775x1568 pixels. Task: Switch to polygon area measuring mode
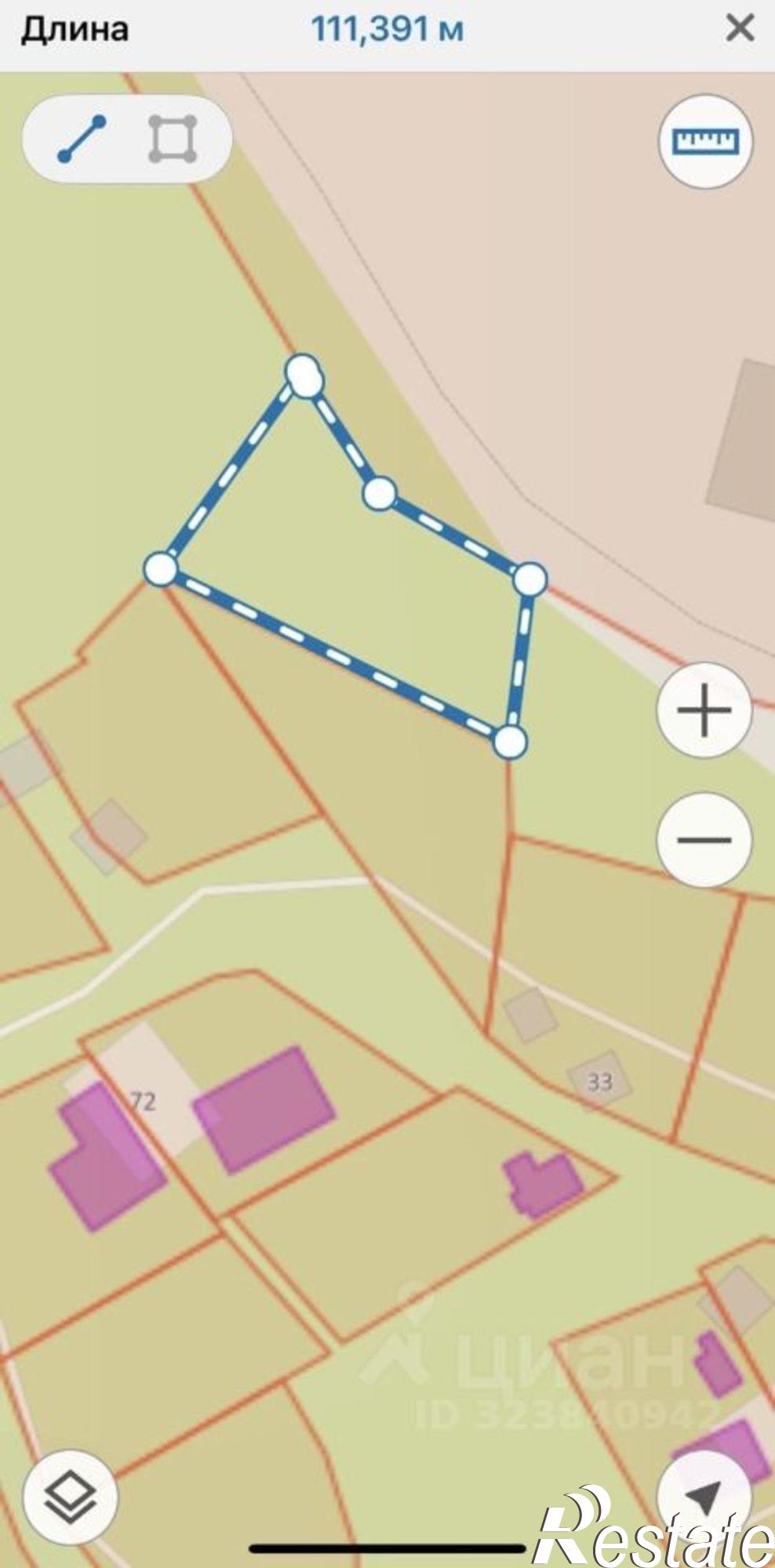tap(173, 139)
